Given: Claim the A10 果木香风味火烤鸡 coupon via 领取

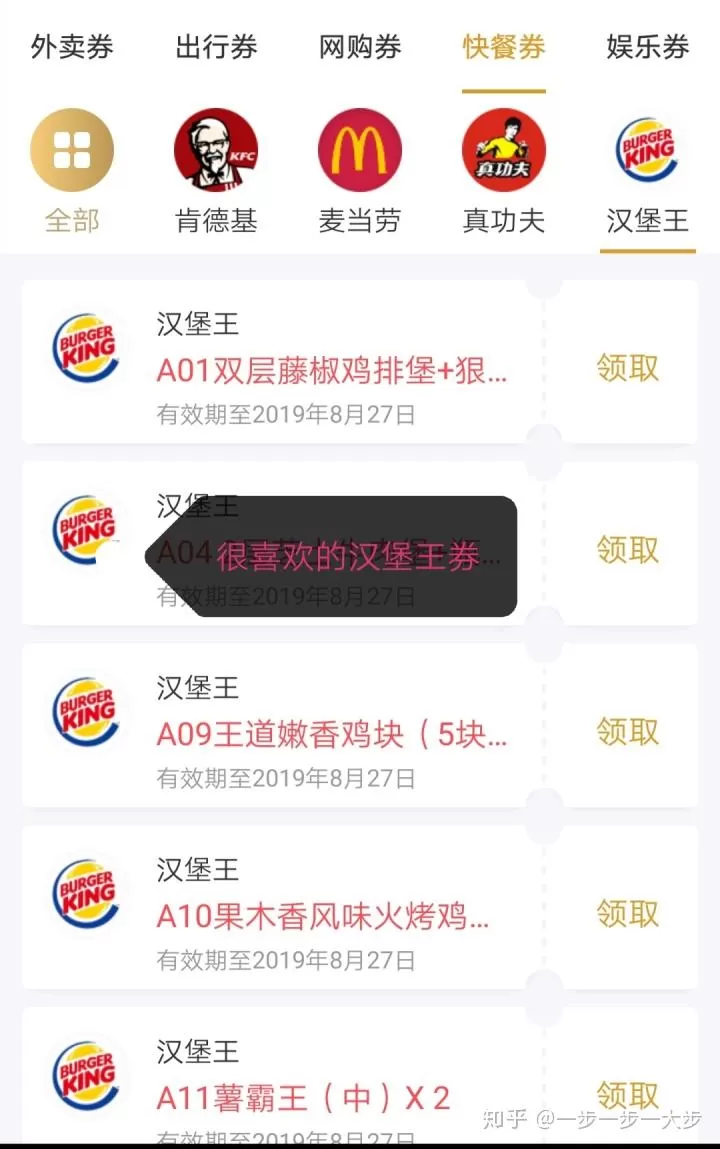Looking at the screenshot, I should tap(626, 913).
